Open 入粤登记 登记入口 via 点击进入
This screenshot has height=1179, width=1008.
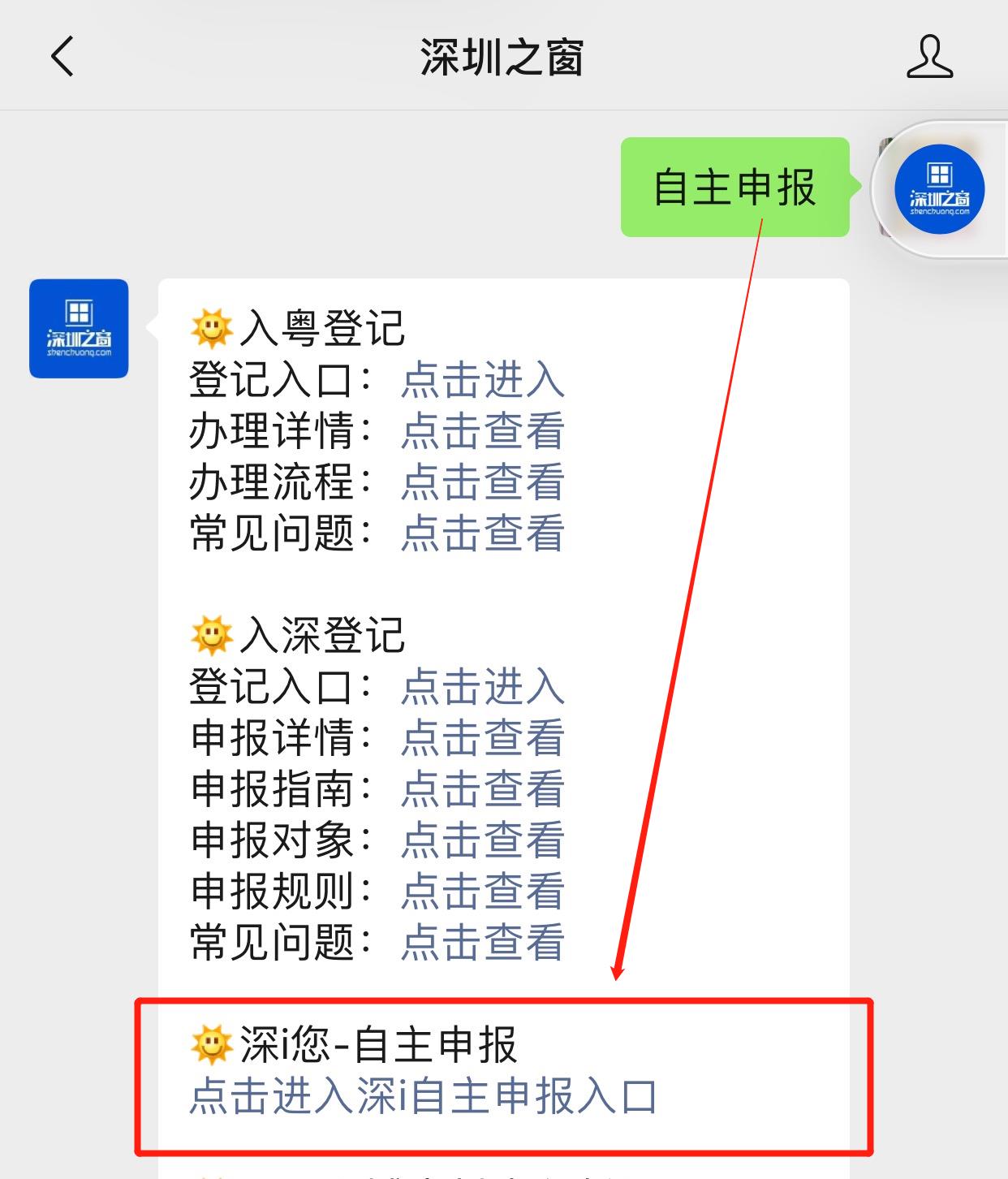click(482, 381)
